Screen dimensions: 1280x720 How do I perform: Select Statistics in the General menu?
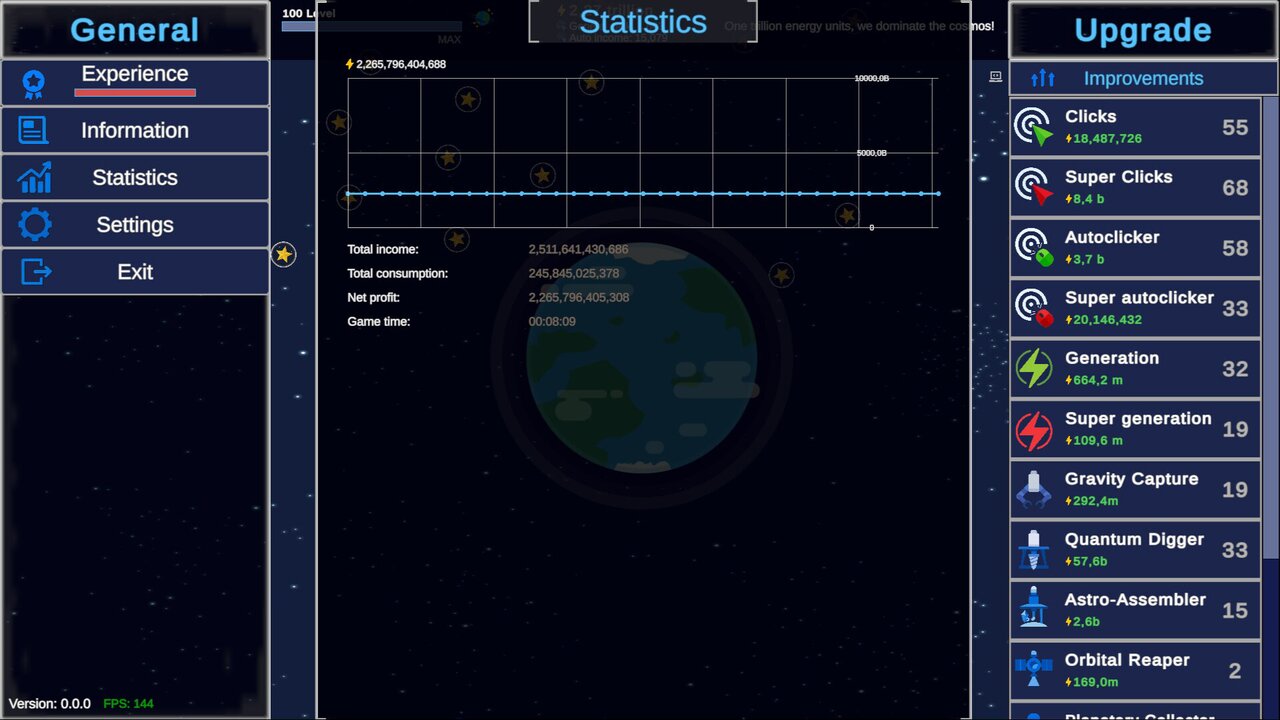click(x=135, y=178)
